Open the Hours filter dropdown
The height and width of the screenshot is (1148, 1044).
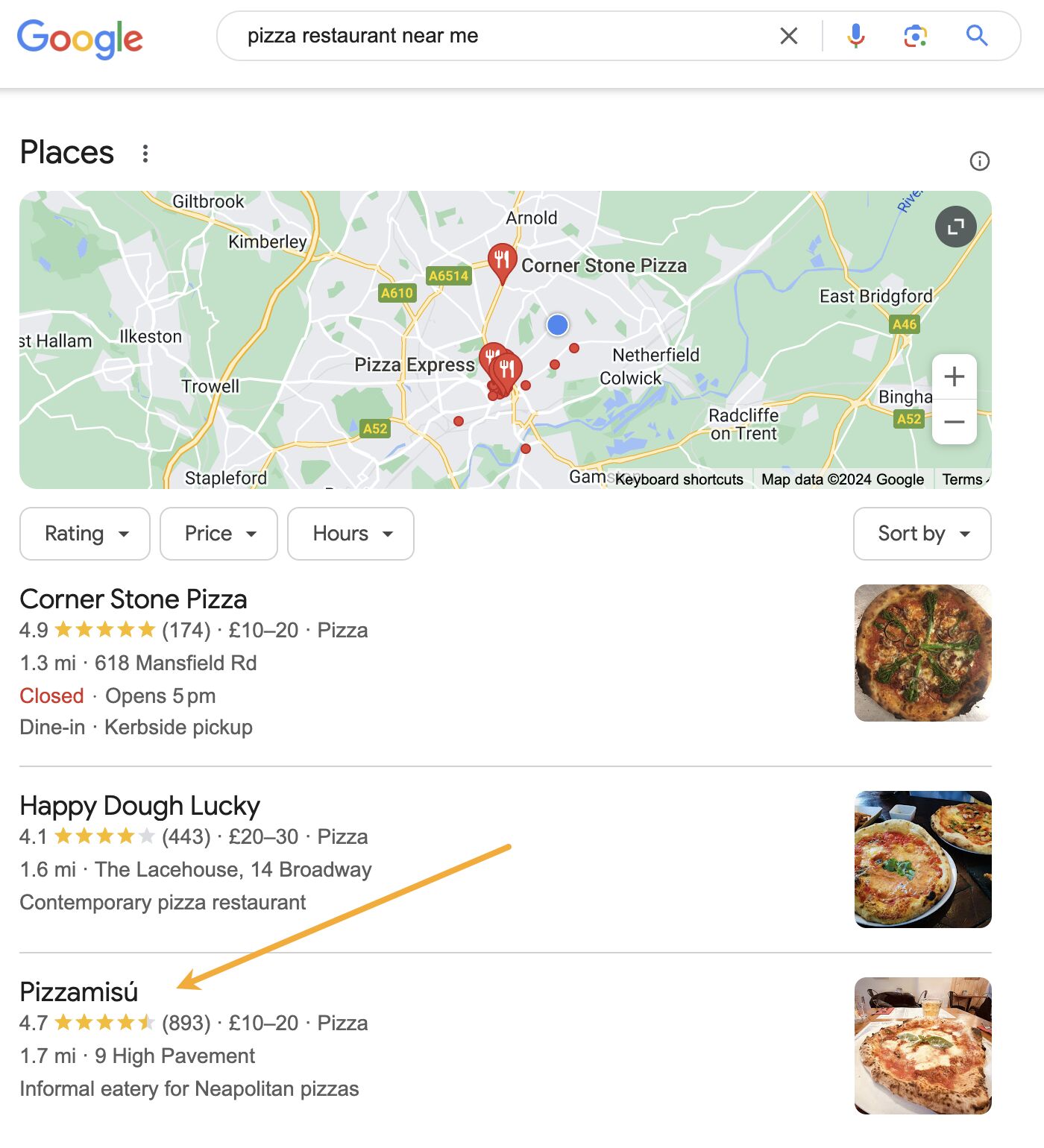[x=350, y=533]
